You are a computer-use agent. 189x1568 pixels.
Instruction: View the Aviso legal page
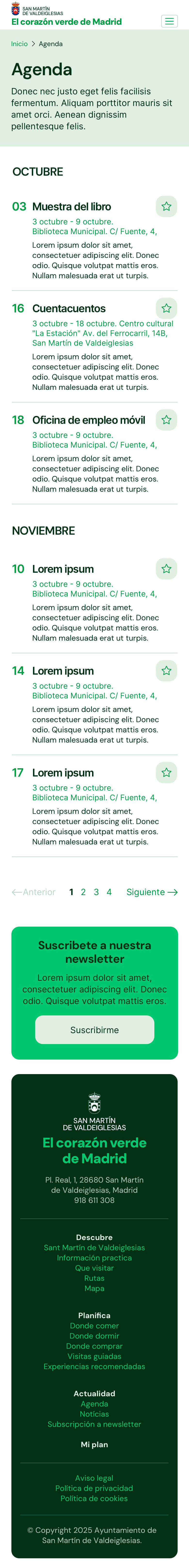point(94,1478)
